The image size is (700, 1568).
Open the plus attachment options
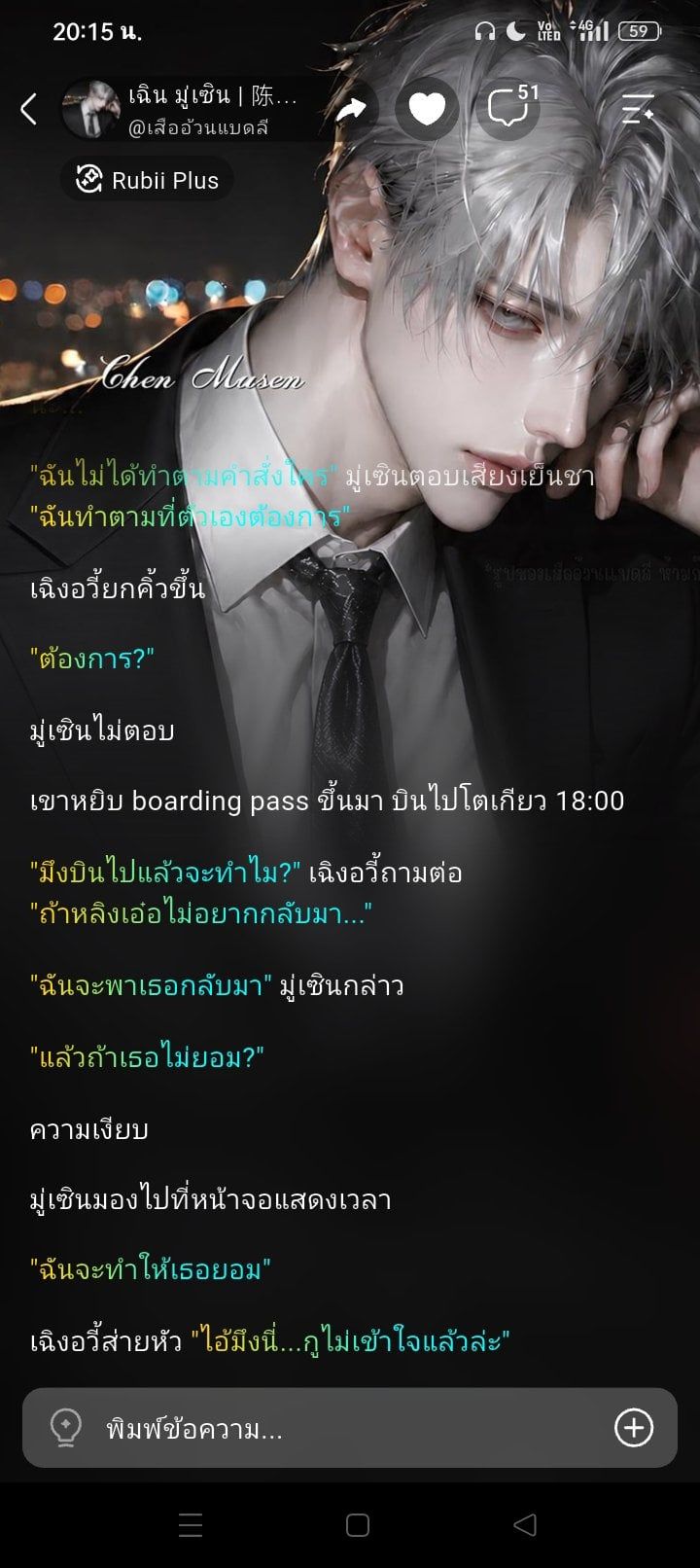(x=634, y=1428)
